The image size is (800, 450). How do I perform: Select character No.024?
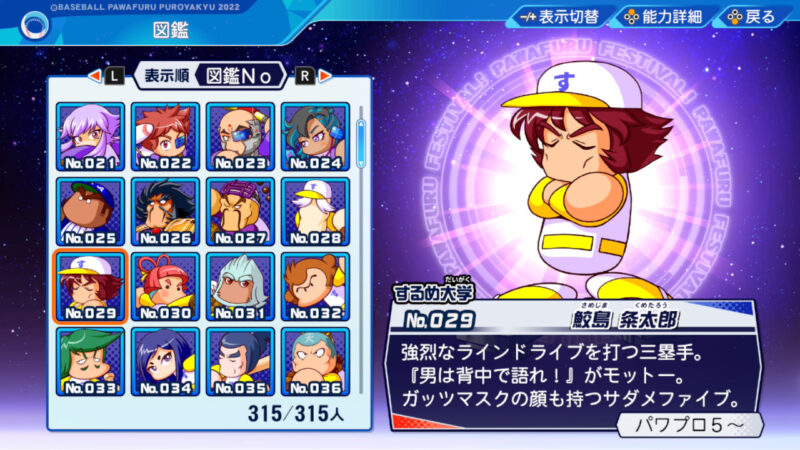pyautogui.click(x=315, y=137)
